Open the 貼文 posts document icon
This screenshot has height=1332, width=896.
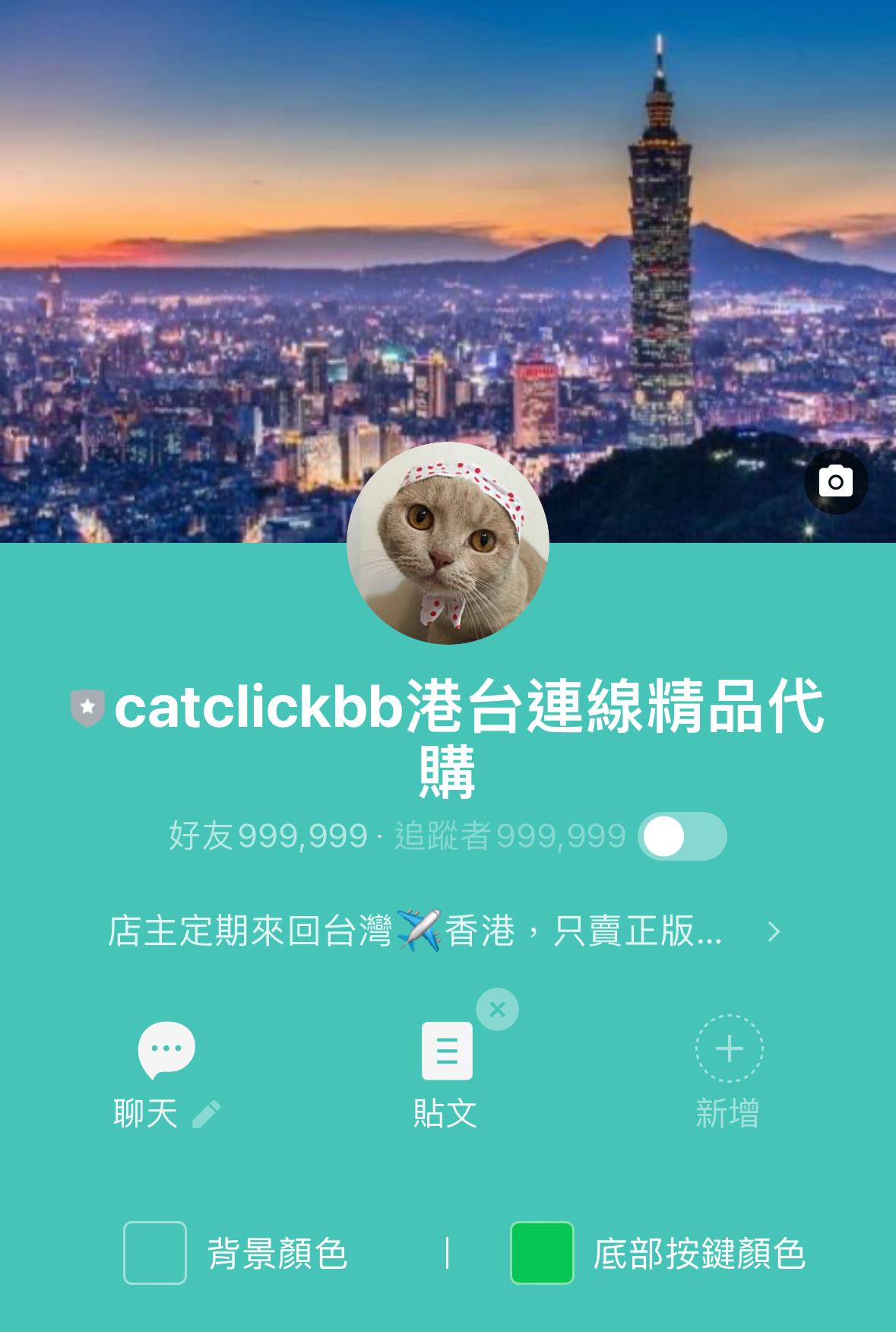tap(448, 1050)
